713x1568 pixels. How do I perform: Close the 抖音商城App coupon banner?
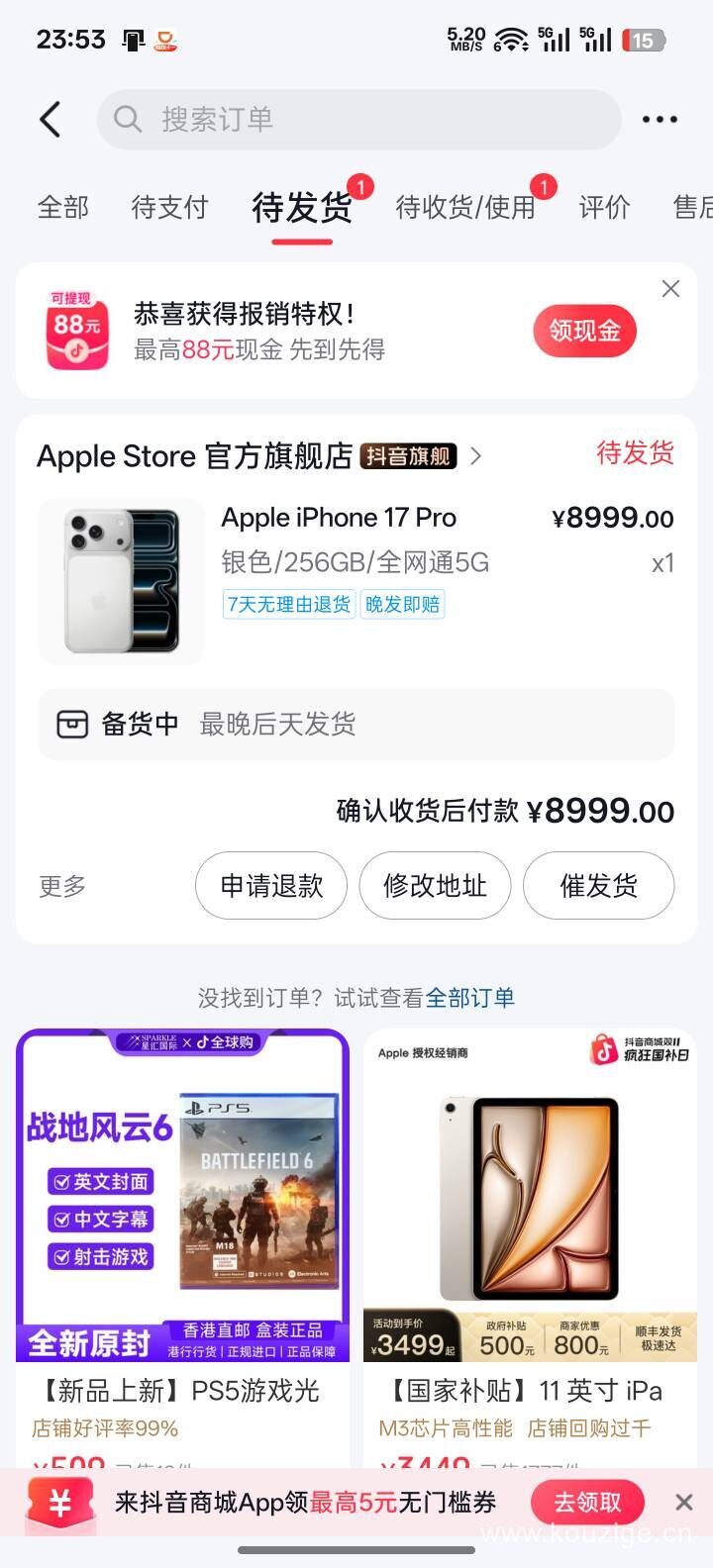683,1503
